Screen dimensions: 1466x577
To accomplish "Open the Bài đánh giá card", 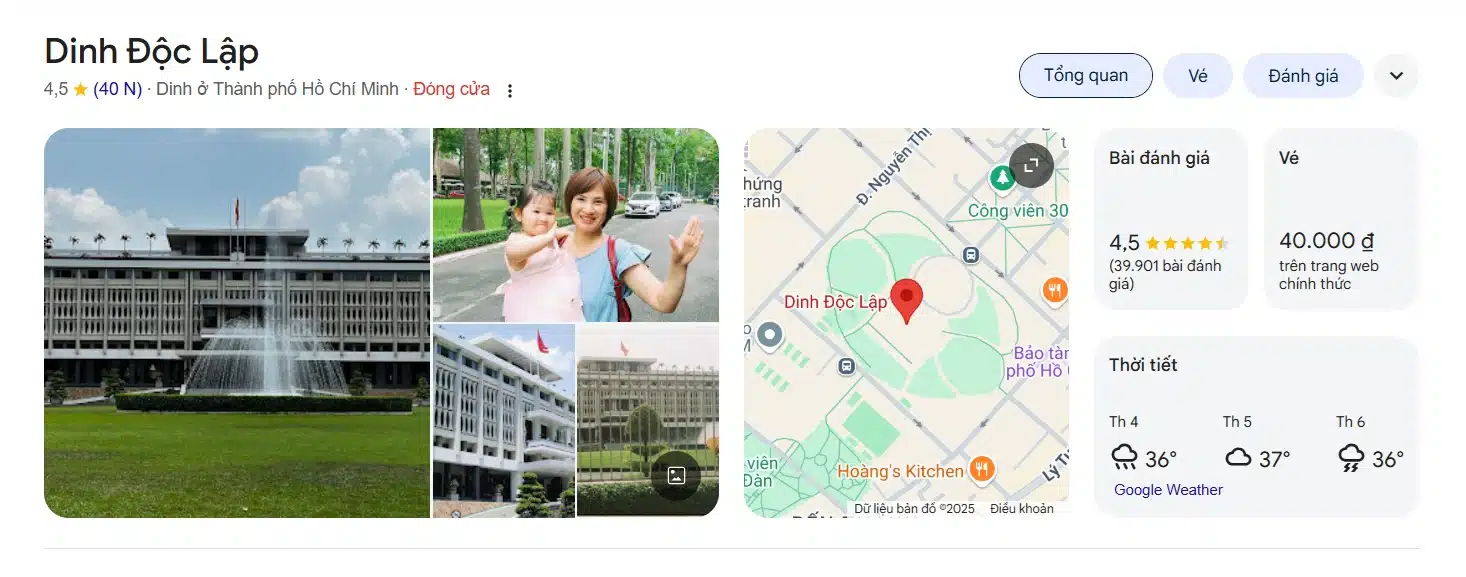I will [1170, 219].
